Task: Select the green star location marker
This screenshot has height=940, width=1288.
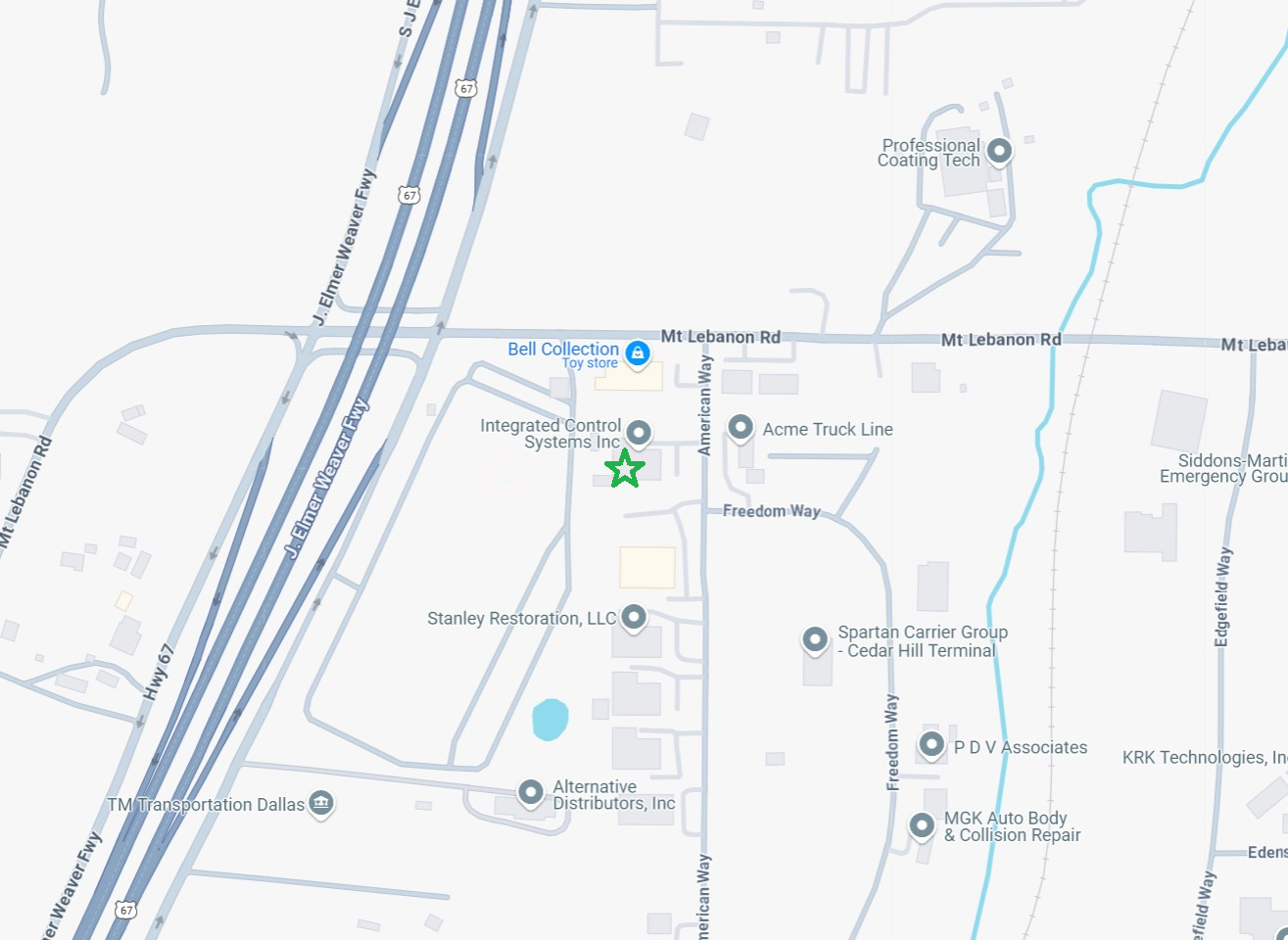Action: [x=625, y=469]
